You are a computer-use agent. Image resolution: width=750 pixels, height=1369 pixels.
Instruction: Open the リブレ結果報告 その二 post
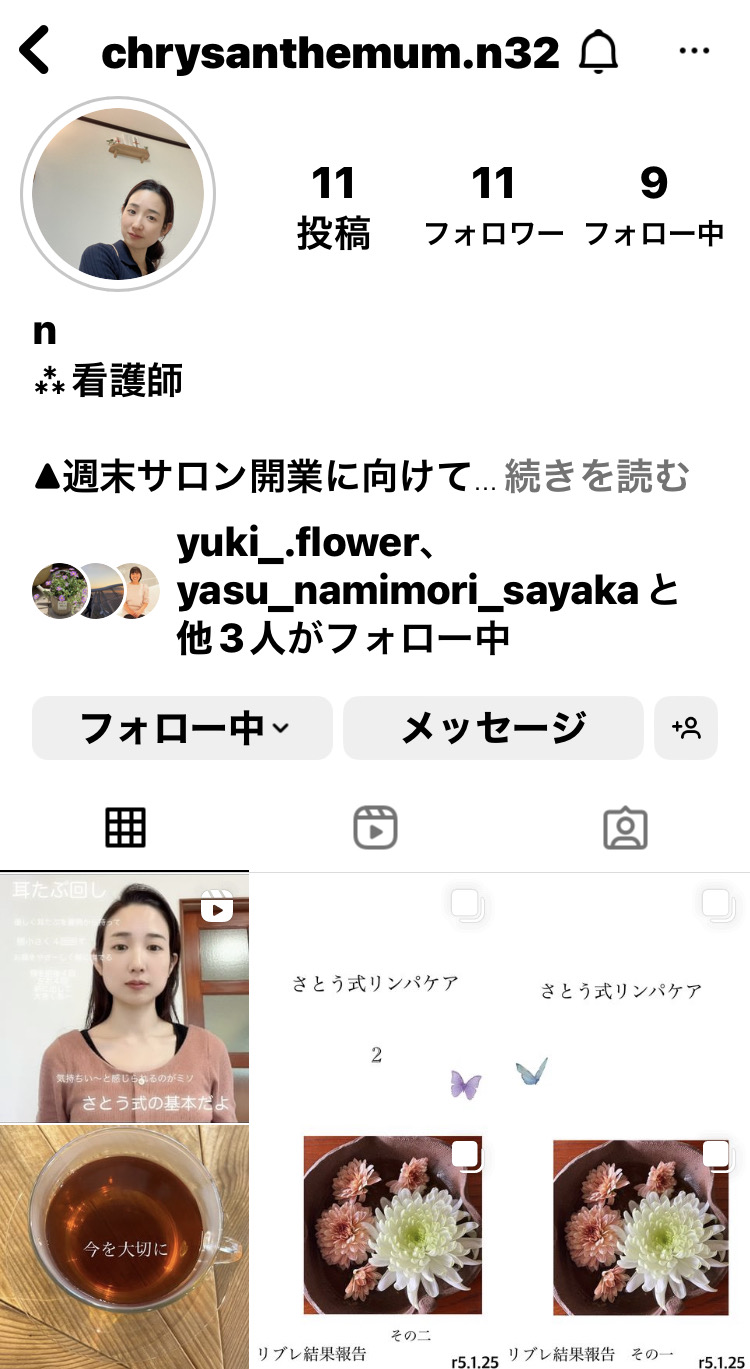[x=375, y=1247]
